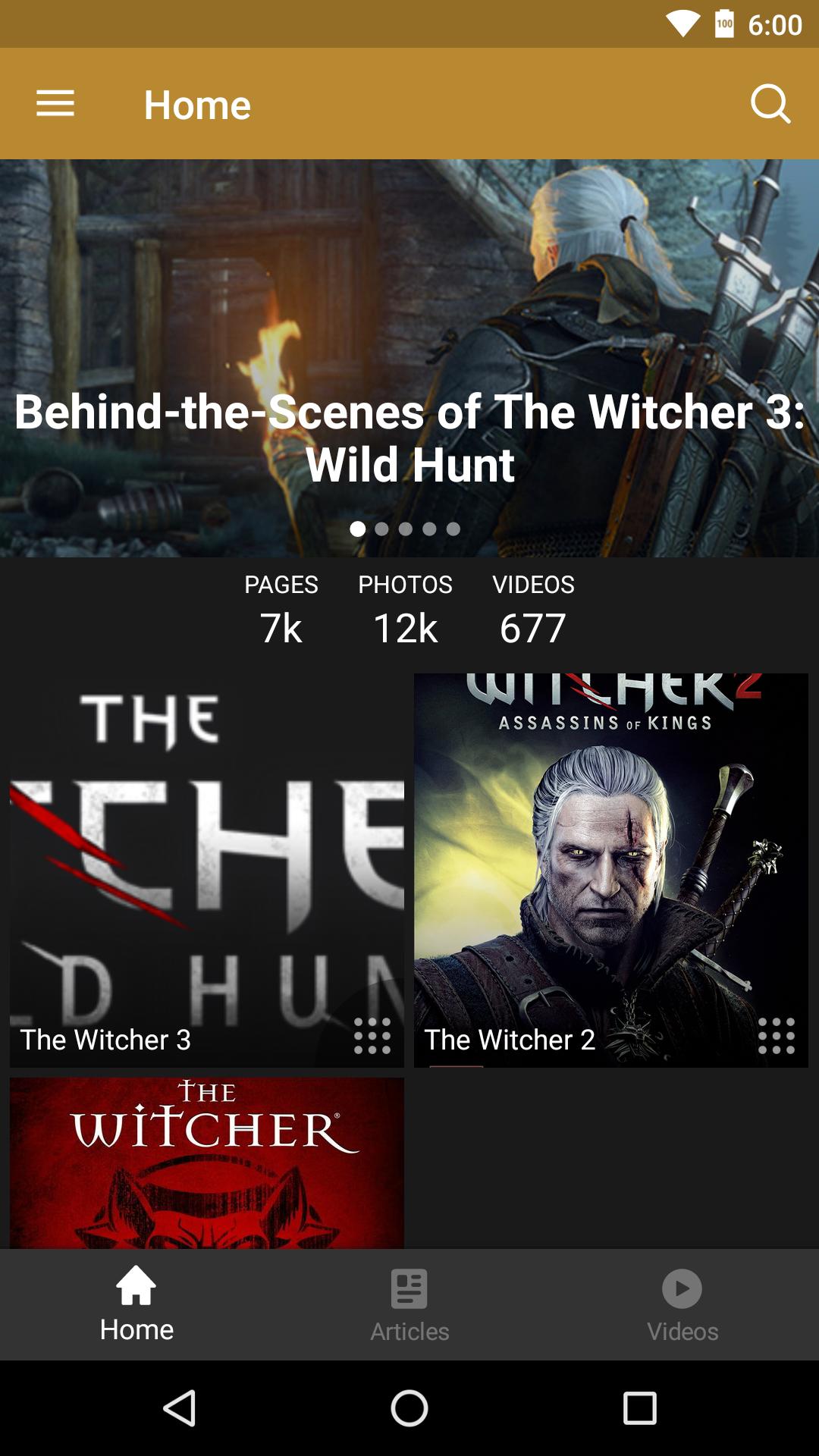819x1456 pixels.
Task: Open the system recent apps view
Action: coord(639,1409)
